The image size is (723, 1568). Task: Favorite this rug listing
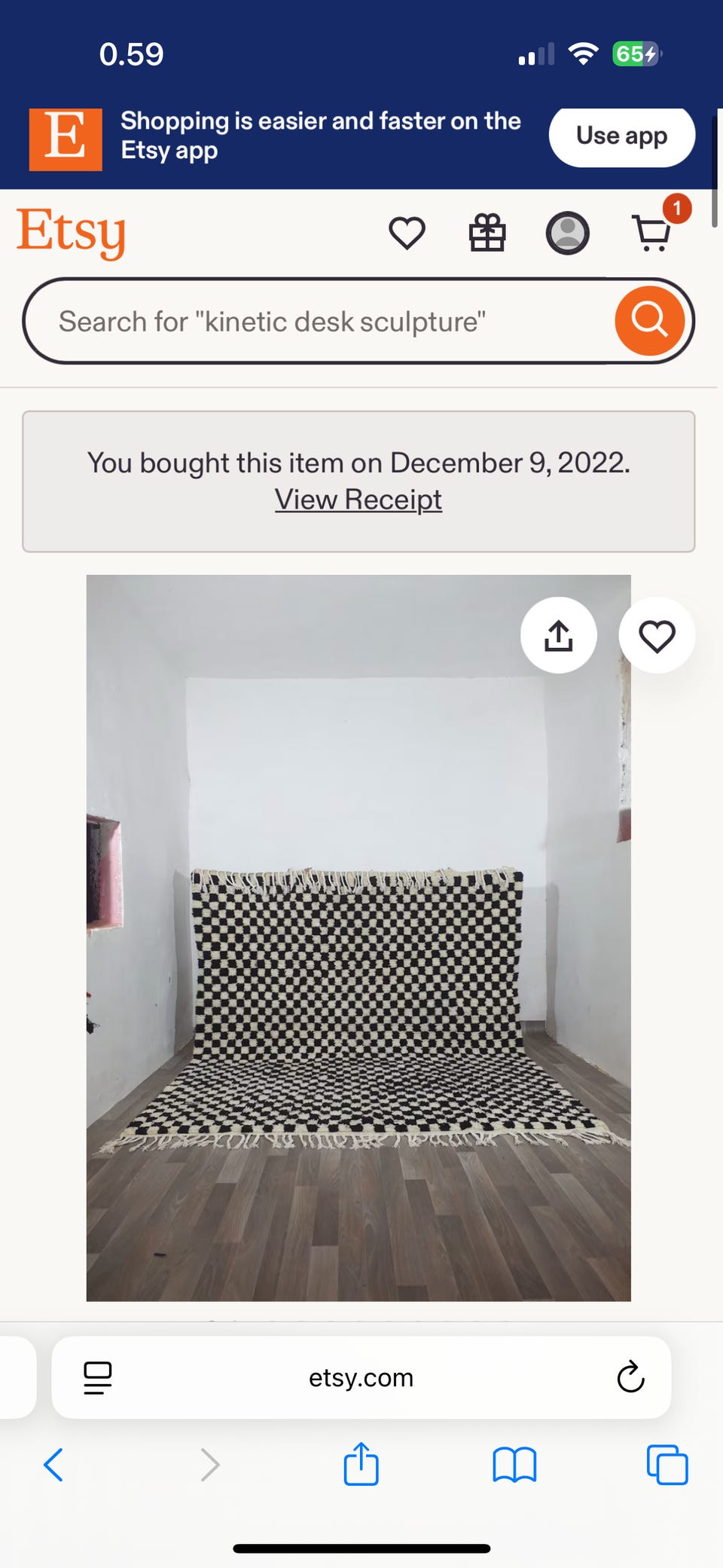(x=657, y=636)
